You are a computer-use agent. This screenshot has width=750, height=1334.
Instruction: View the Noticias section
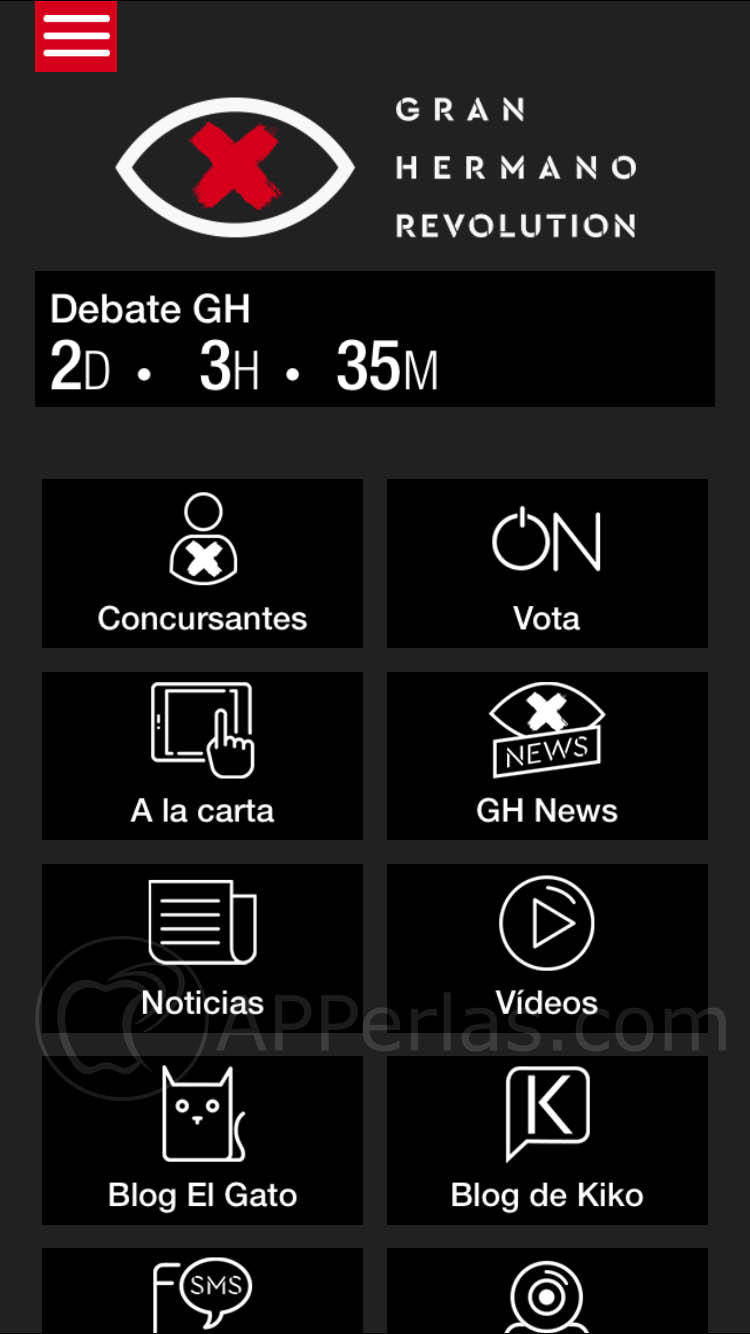[202, 947]
